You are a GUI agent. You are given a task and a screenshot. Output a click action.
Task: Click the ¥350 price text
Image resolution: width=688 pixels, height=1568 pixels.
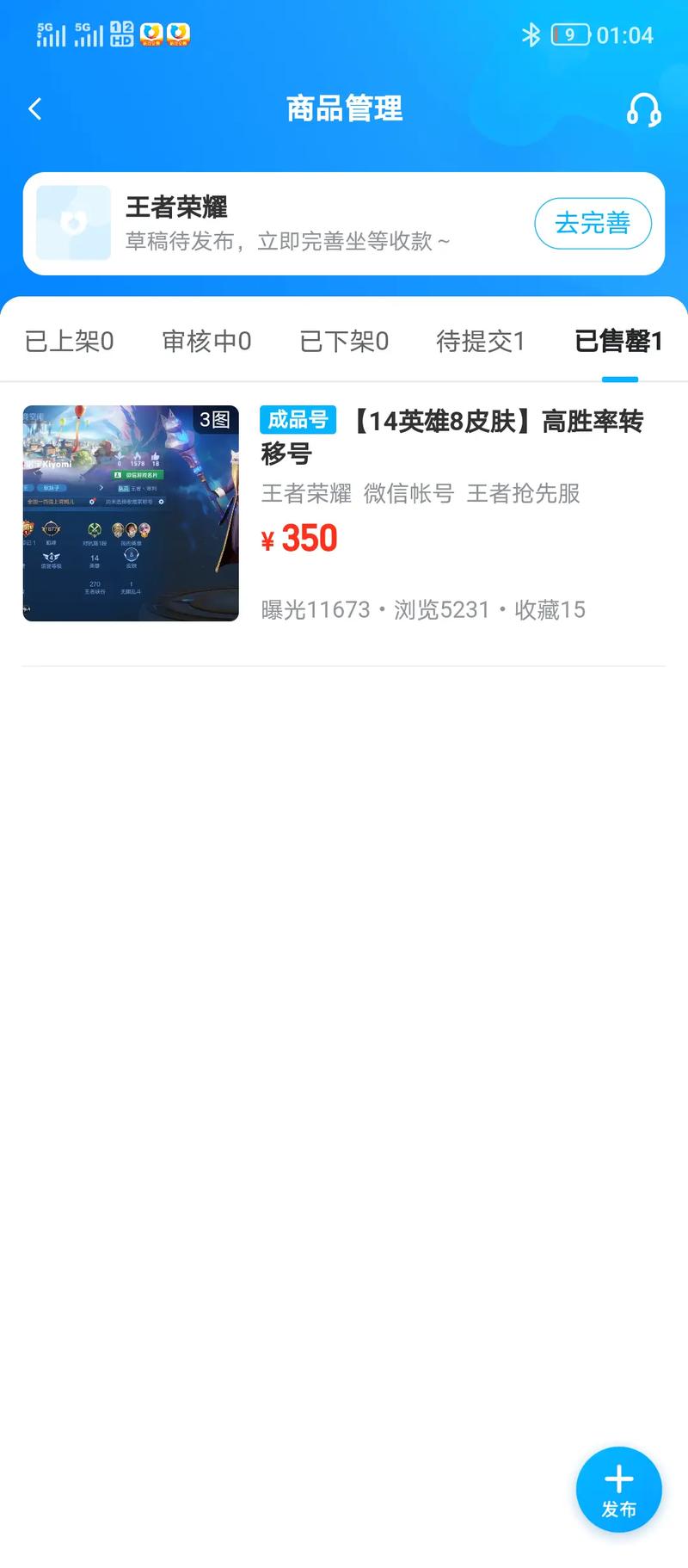[x=299, y=539]
